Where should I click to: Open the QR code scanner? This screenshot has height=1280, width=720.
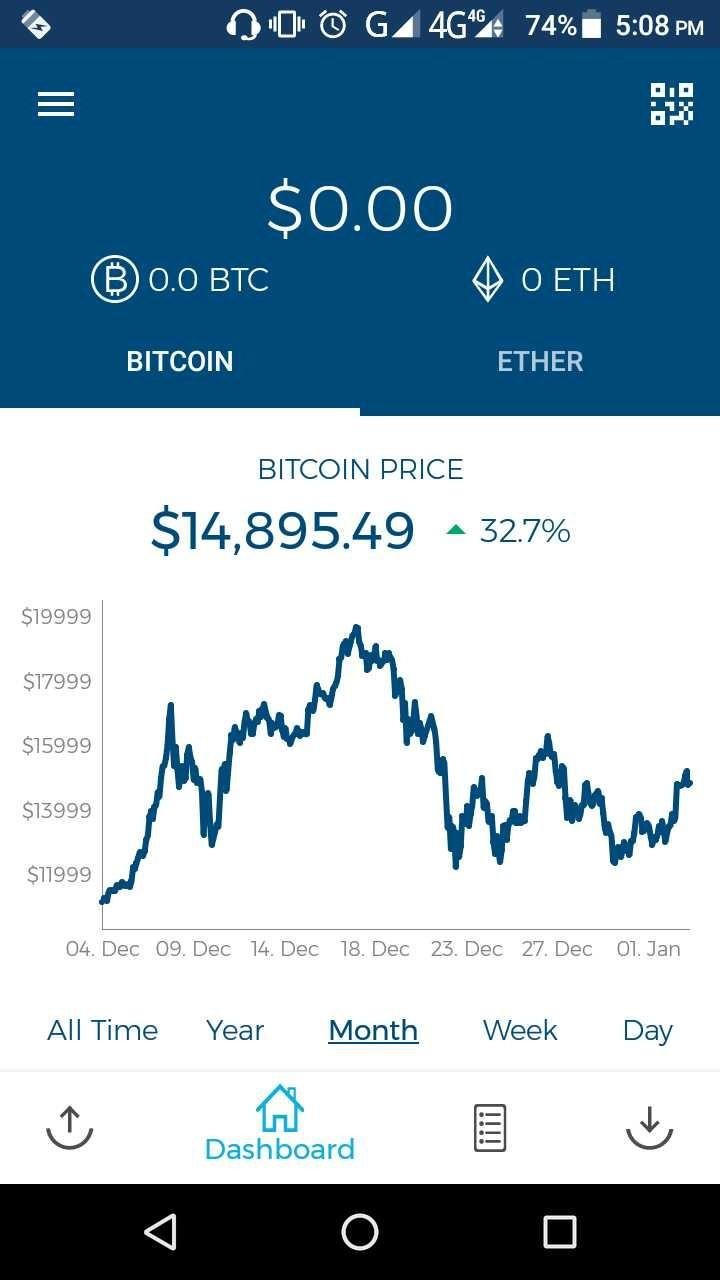pyautogui.click(x=671, y=104)
